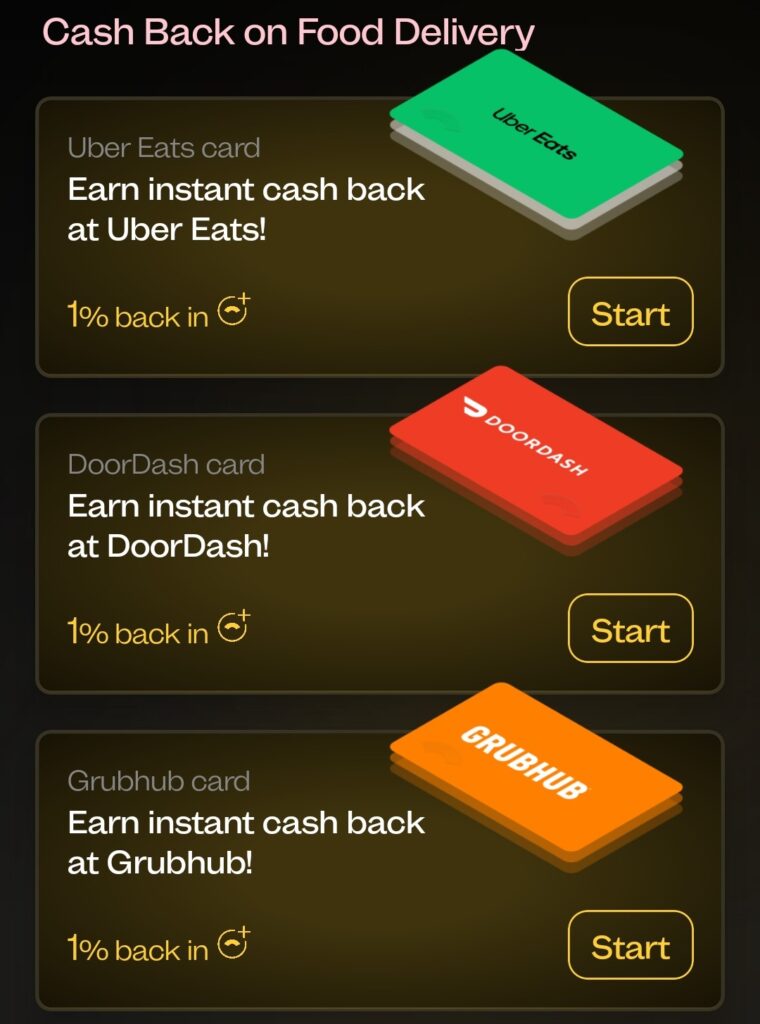The height and width of the screenshot is (1024, 760).
Task: Tap Start on the DoorDash card
Action: pyautogui.click(x=630, y=630)
